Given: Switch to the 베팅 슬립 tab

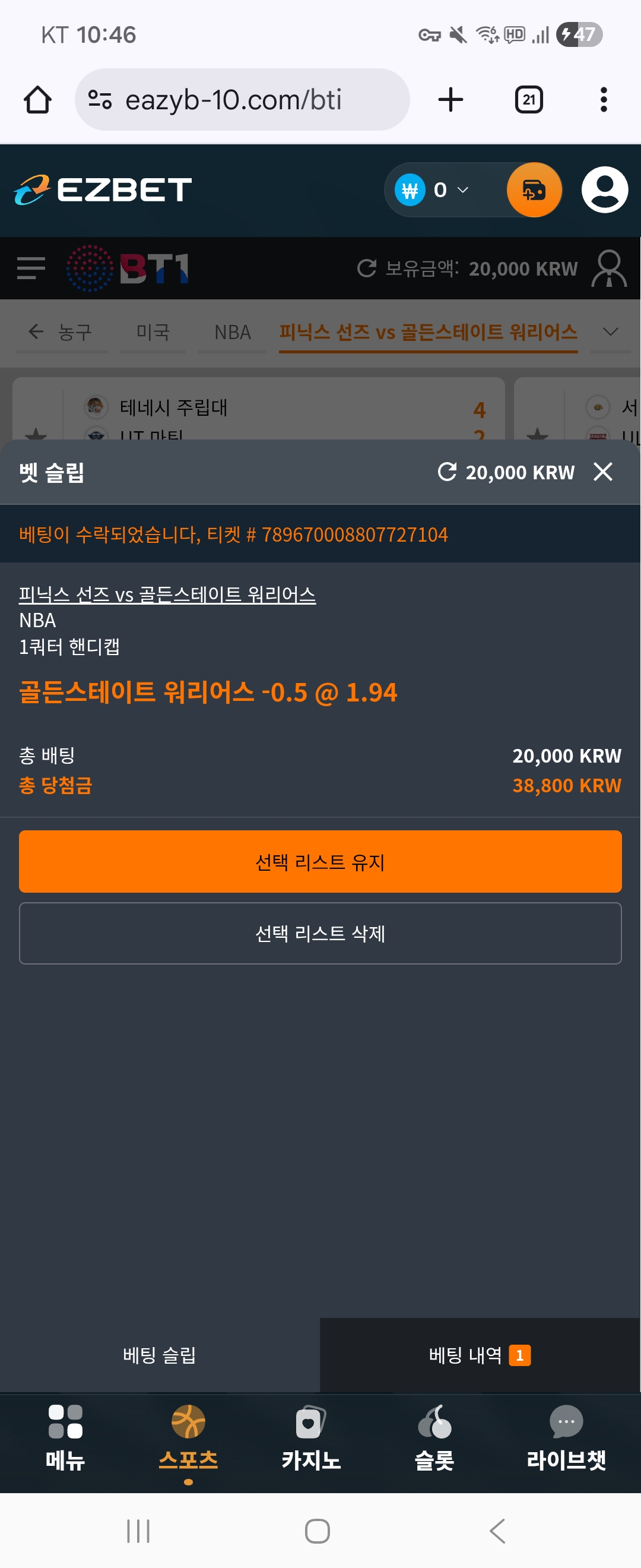Looking at the screenshot, I should 159,1355.
